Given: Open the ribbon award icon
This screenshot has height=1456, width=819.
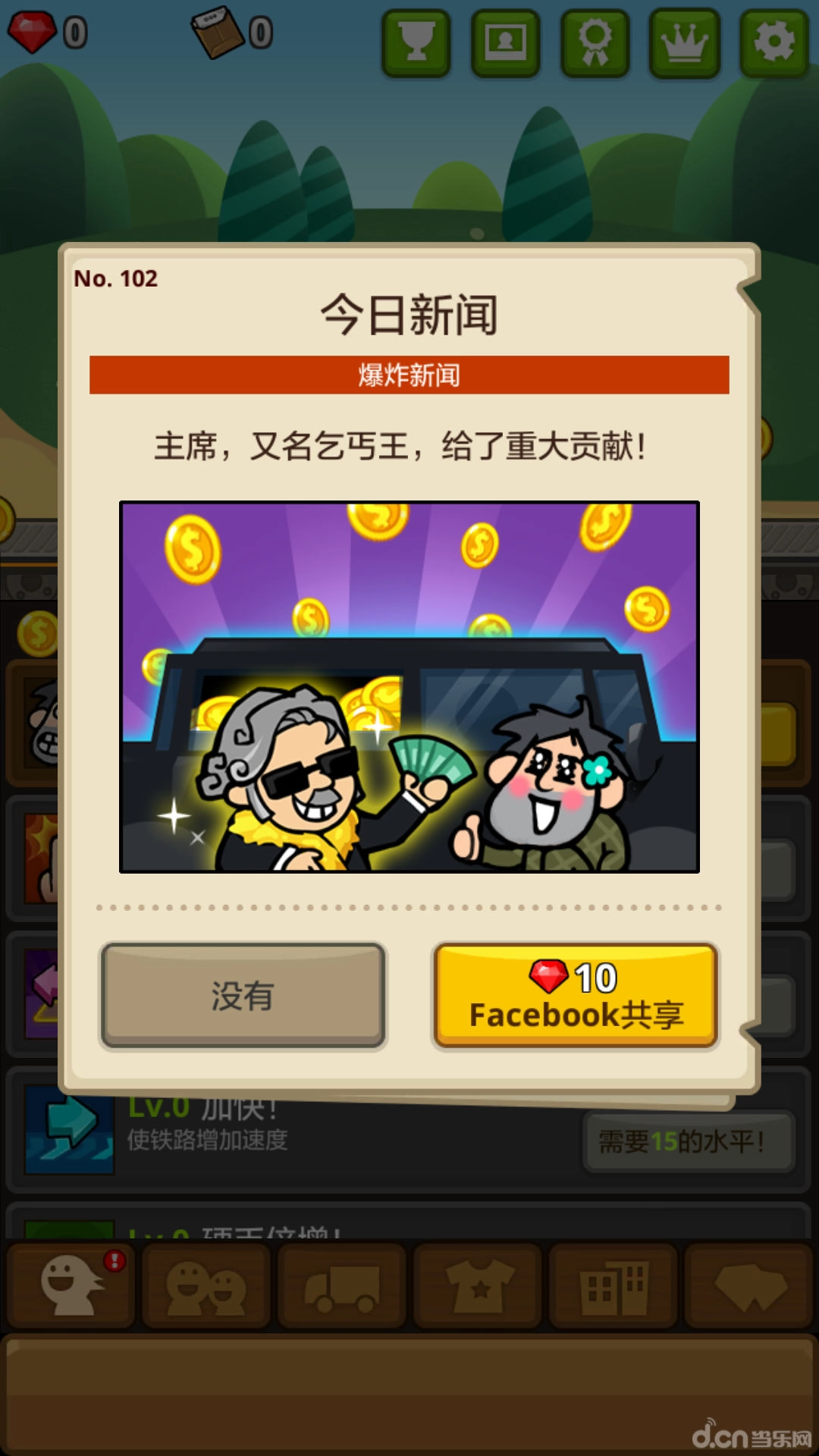Looking at the screenshot, I should click(x=595, y=43).
